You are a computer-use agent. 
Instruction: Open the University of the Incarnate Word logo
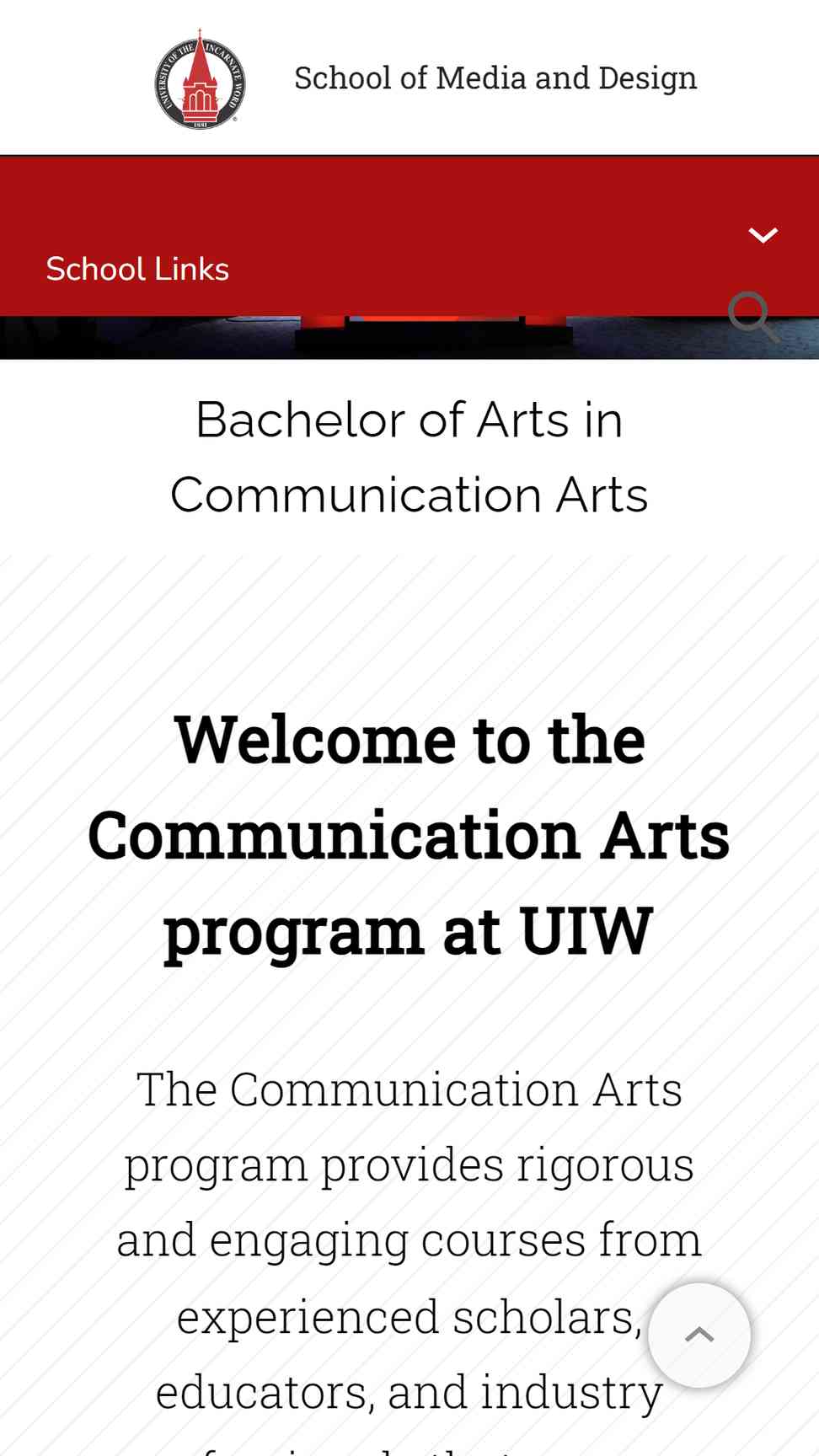pyautogui.click(x=200, y=80)
